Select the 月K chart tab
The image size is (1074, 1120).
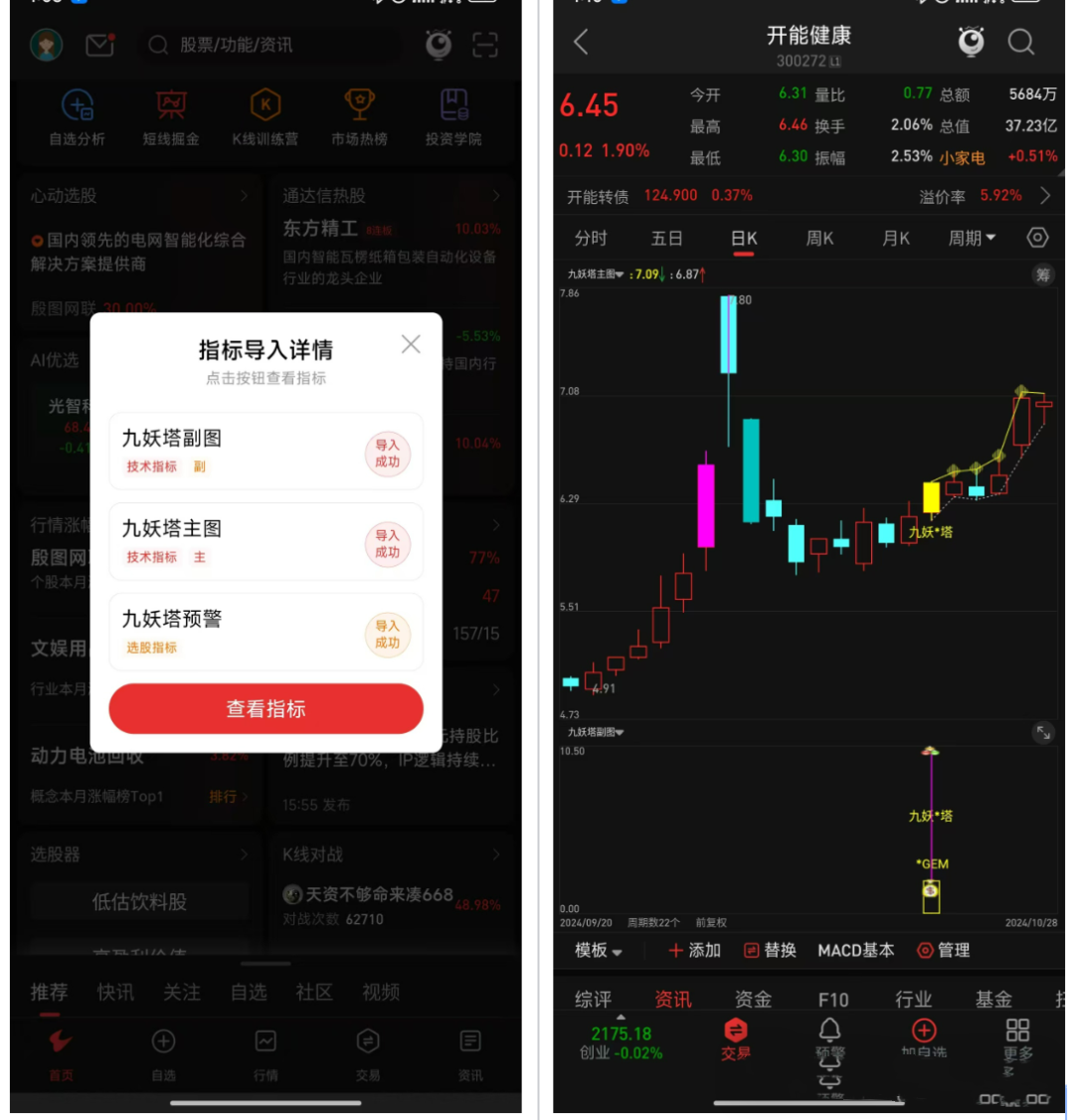pyautogui.click(x=896, y=239)
